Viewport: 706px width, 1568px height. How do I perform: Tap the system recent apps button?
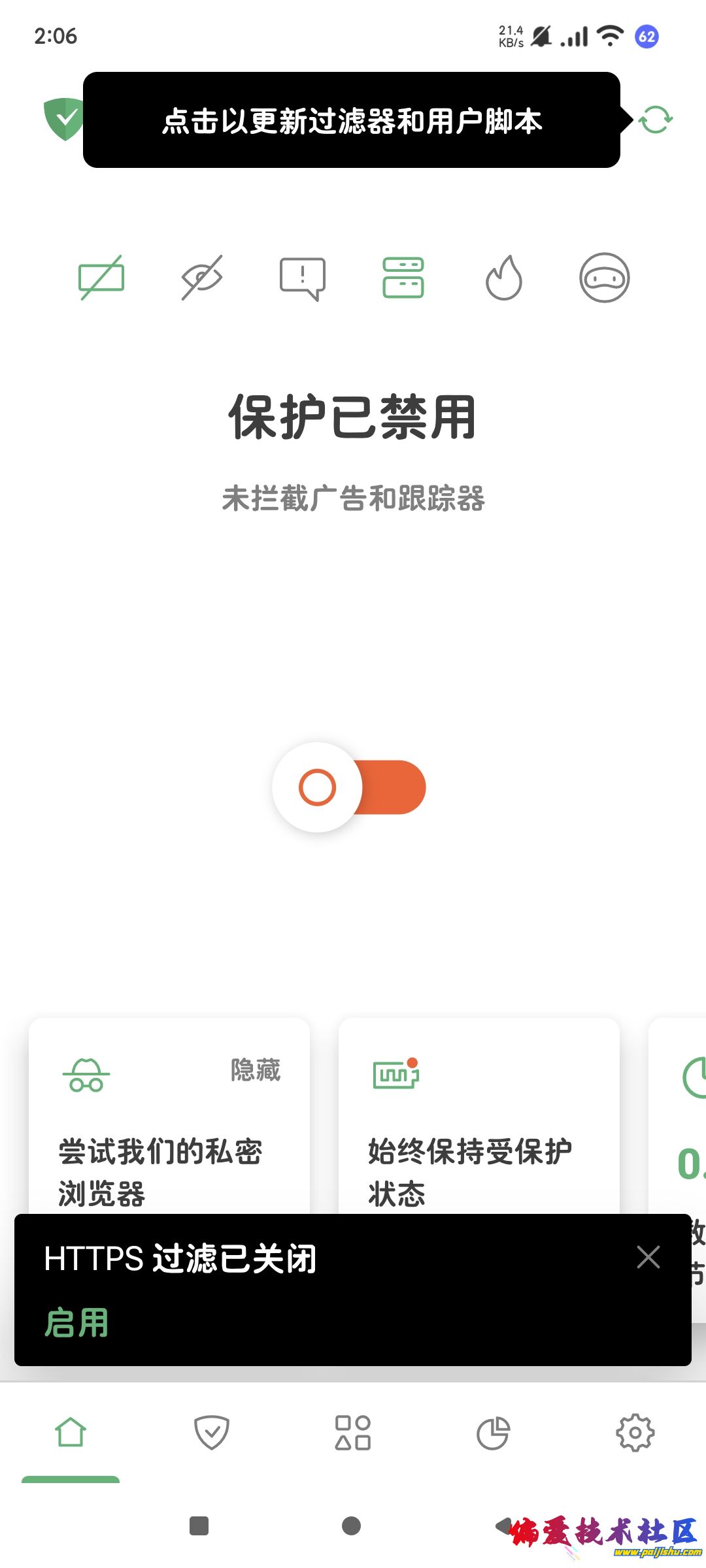click(199, 1526)
